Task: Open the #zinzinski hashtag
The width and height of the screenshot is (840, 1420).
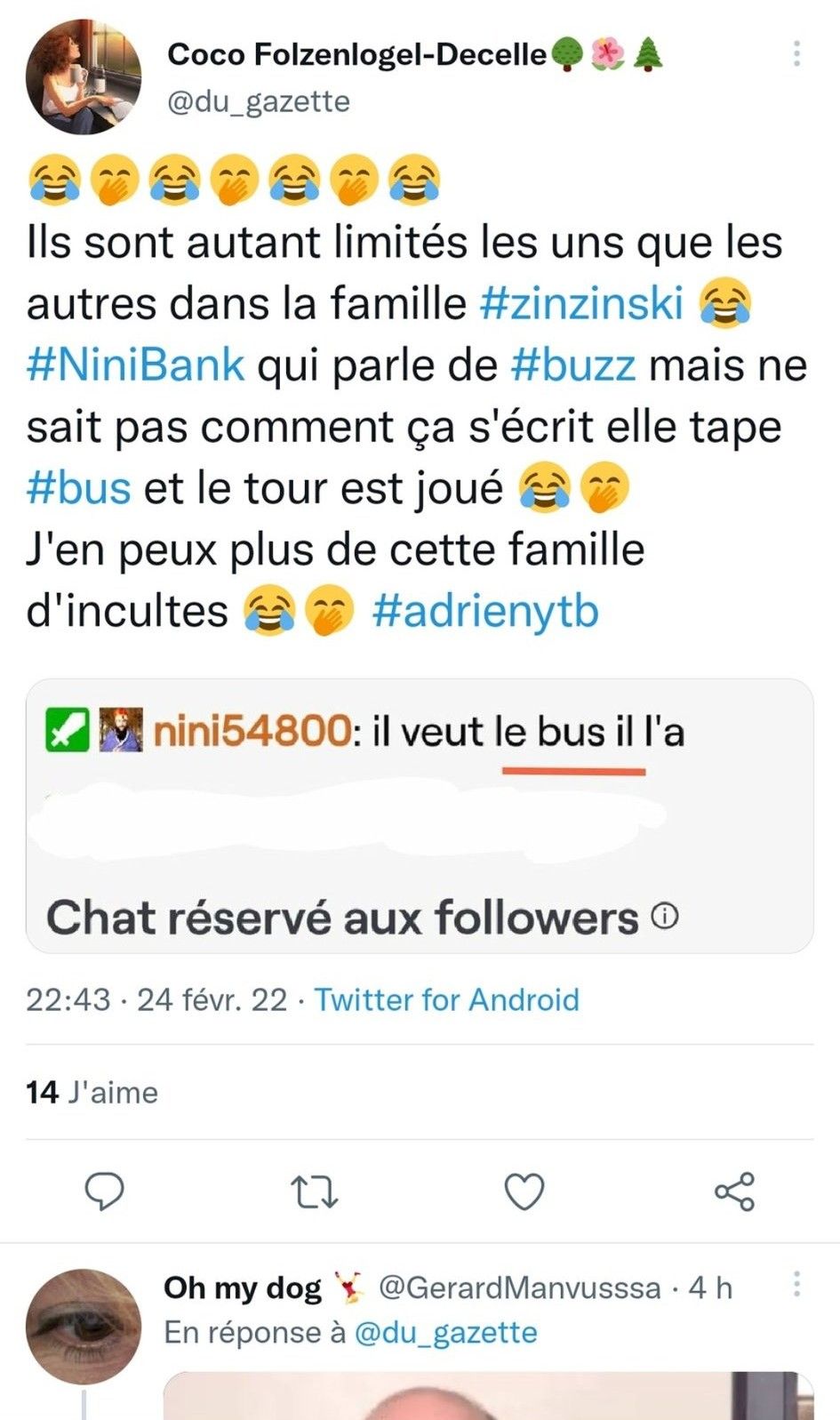Action: (x=581, y=304)
